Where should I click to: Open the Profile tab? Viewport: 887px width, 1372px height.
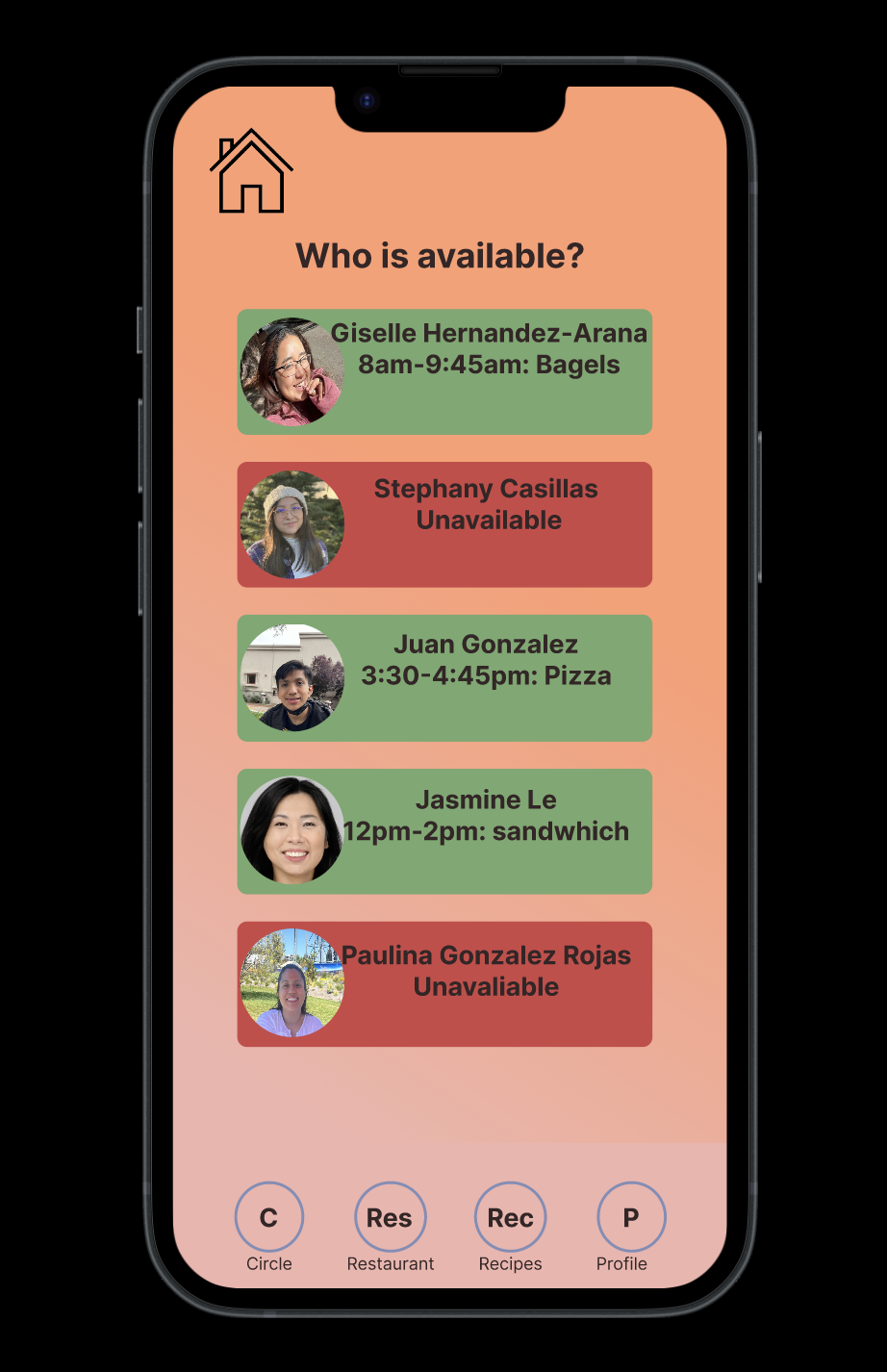click(630, 1217)
